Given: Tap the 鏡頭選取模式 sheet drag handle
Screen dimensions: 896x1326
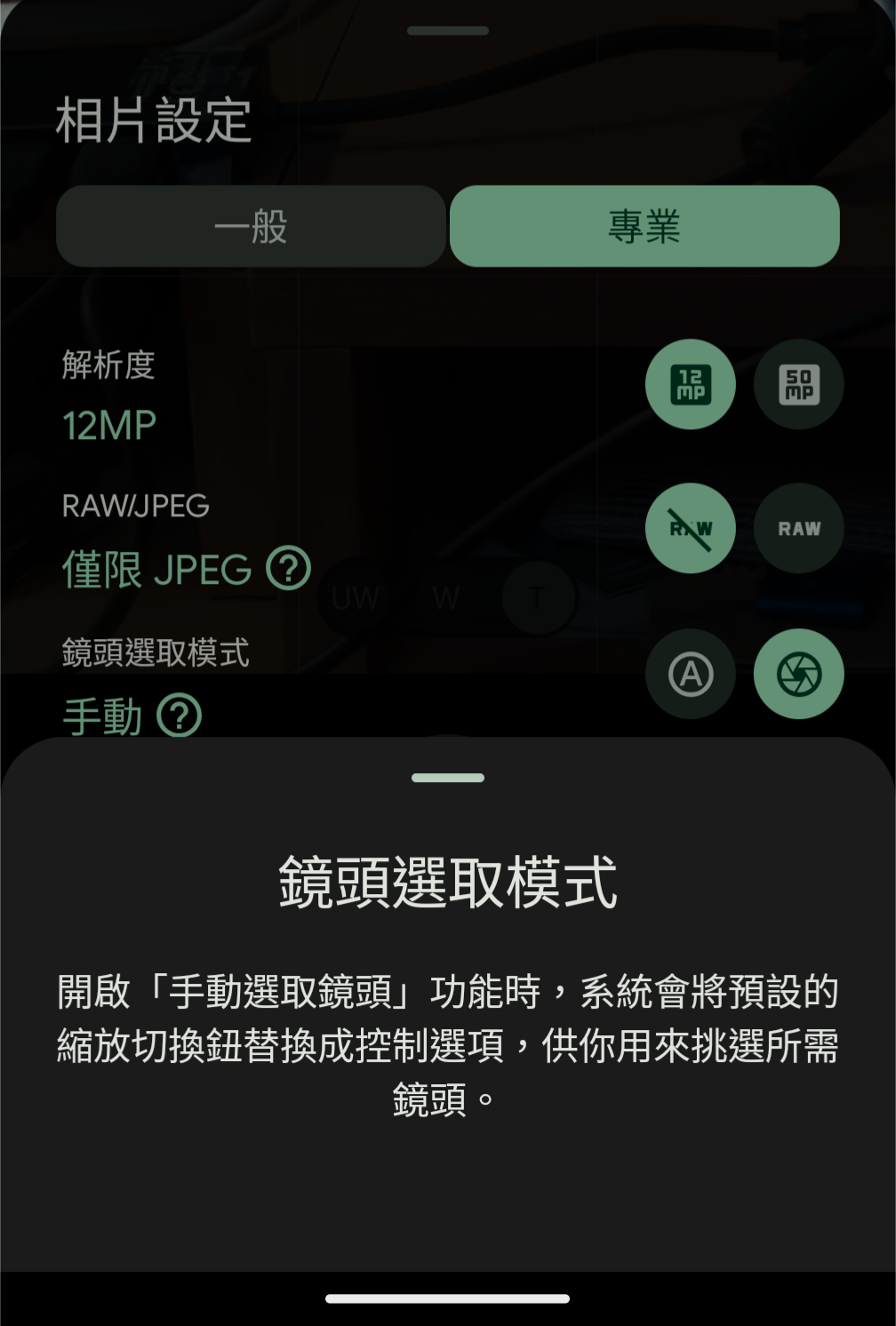Looking at the screenshot, I should pyautogui.click(x=448, y=778).
